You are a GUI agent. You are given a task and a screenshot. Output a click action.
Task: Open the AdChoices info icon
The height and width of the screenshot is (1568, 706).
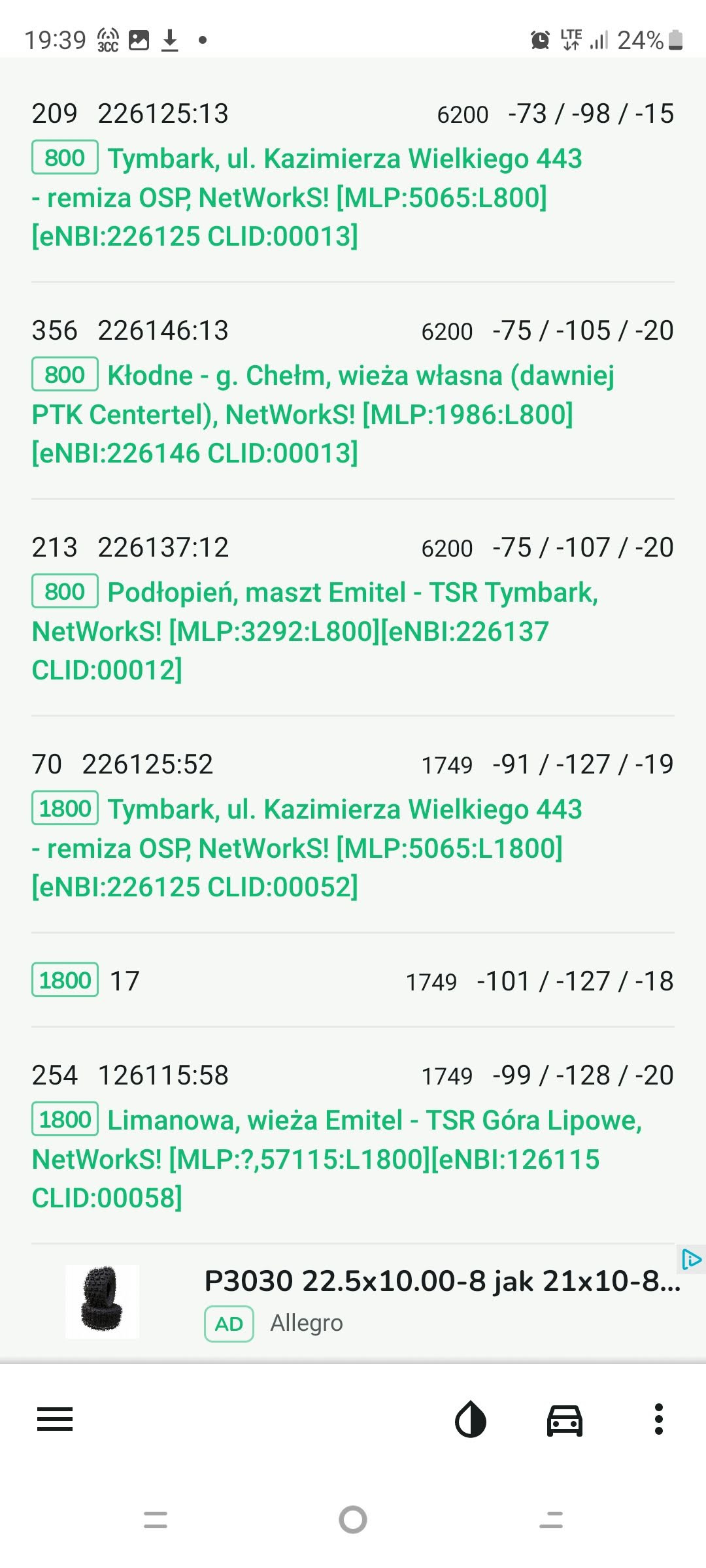pos(692,1258)
